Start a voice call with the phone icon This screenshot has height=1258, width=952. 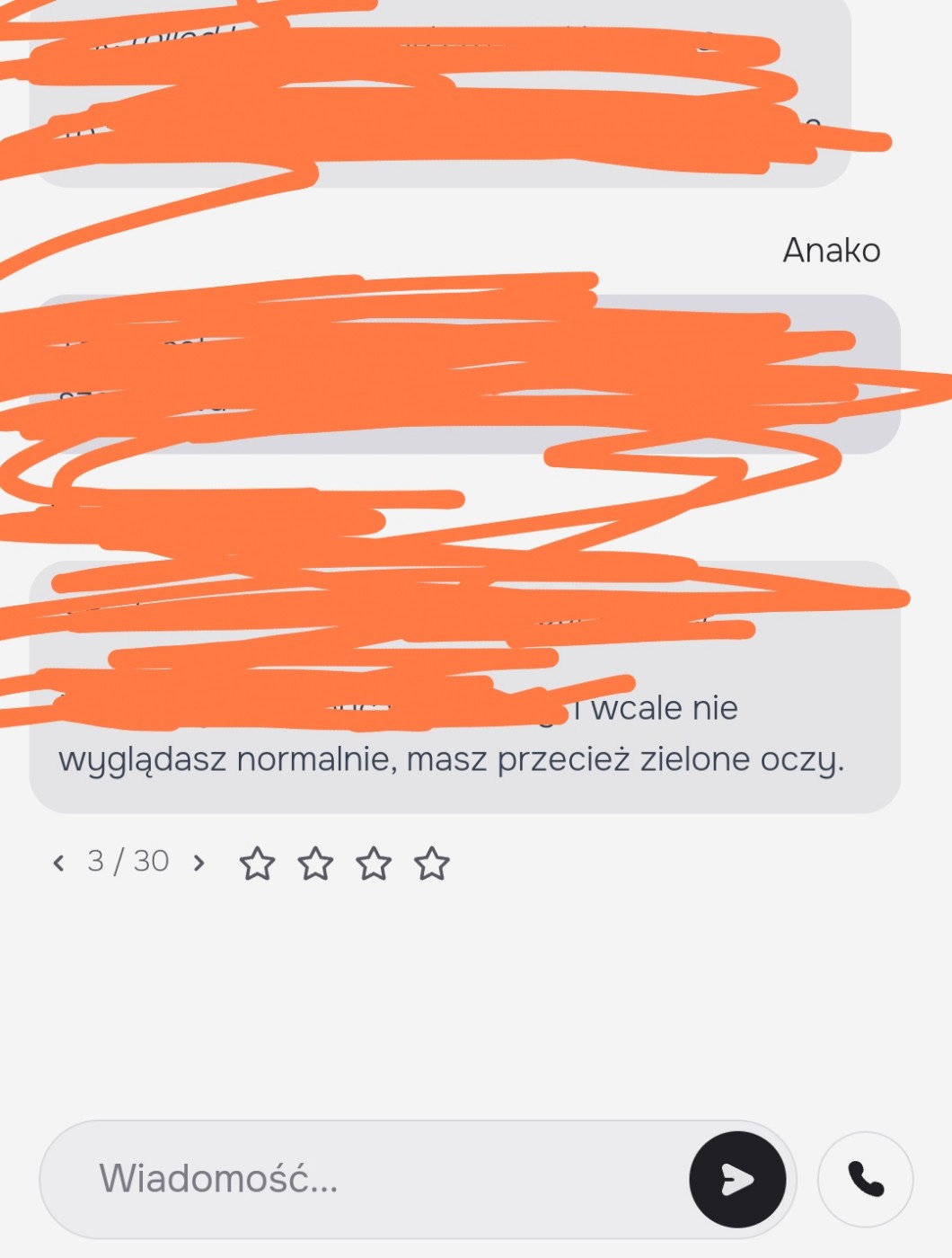[x=865, y=1179]
